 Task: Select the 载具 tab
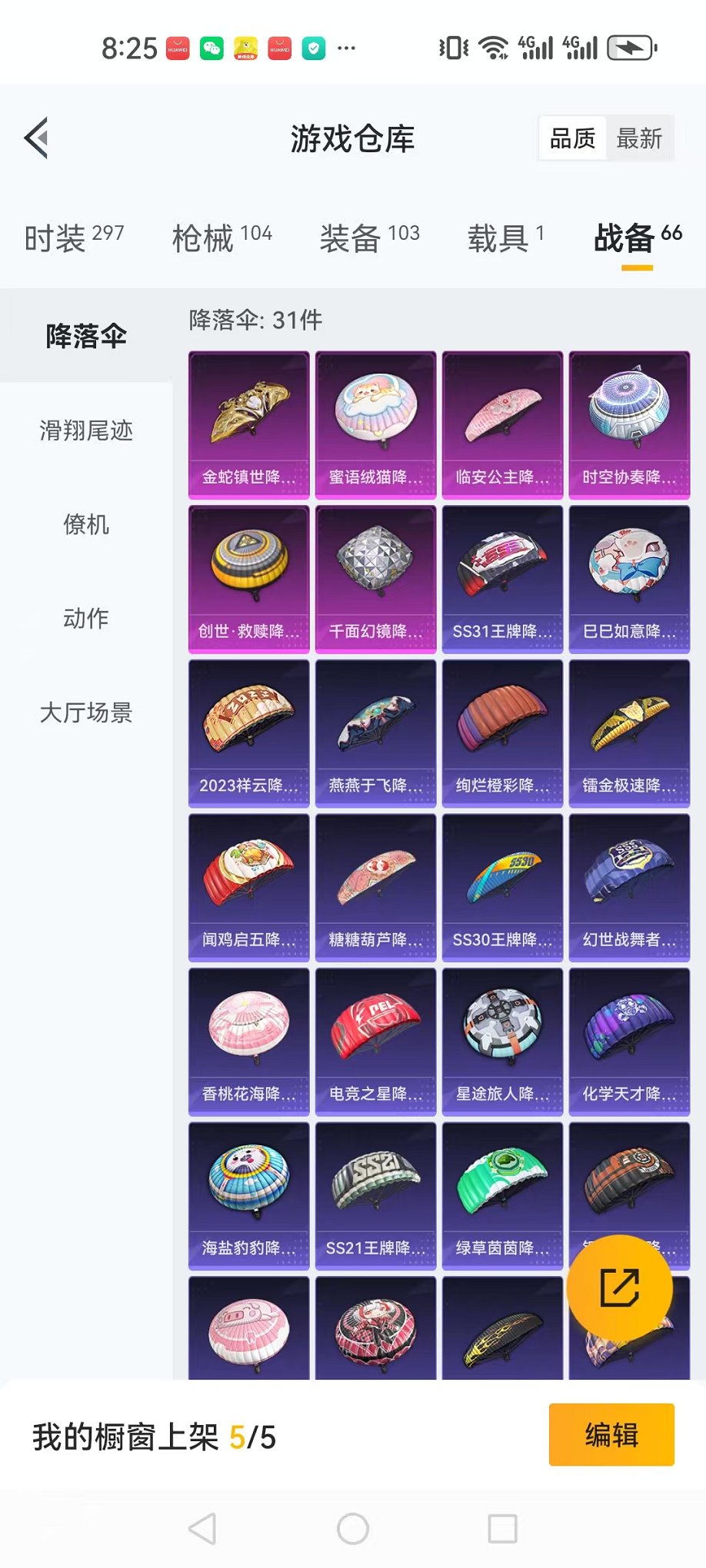point(505,238)
